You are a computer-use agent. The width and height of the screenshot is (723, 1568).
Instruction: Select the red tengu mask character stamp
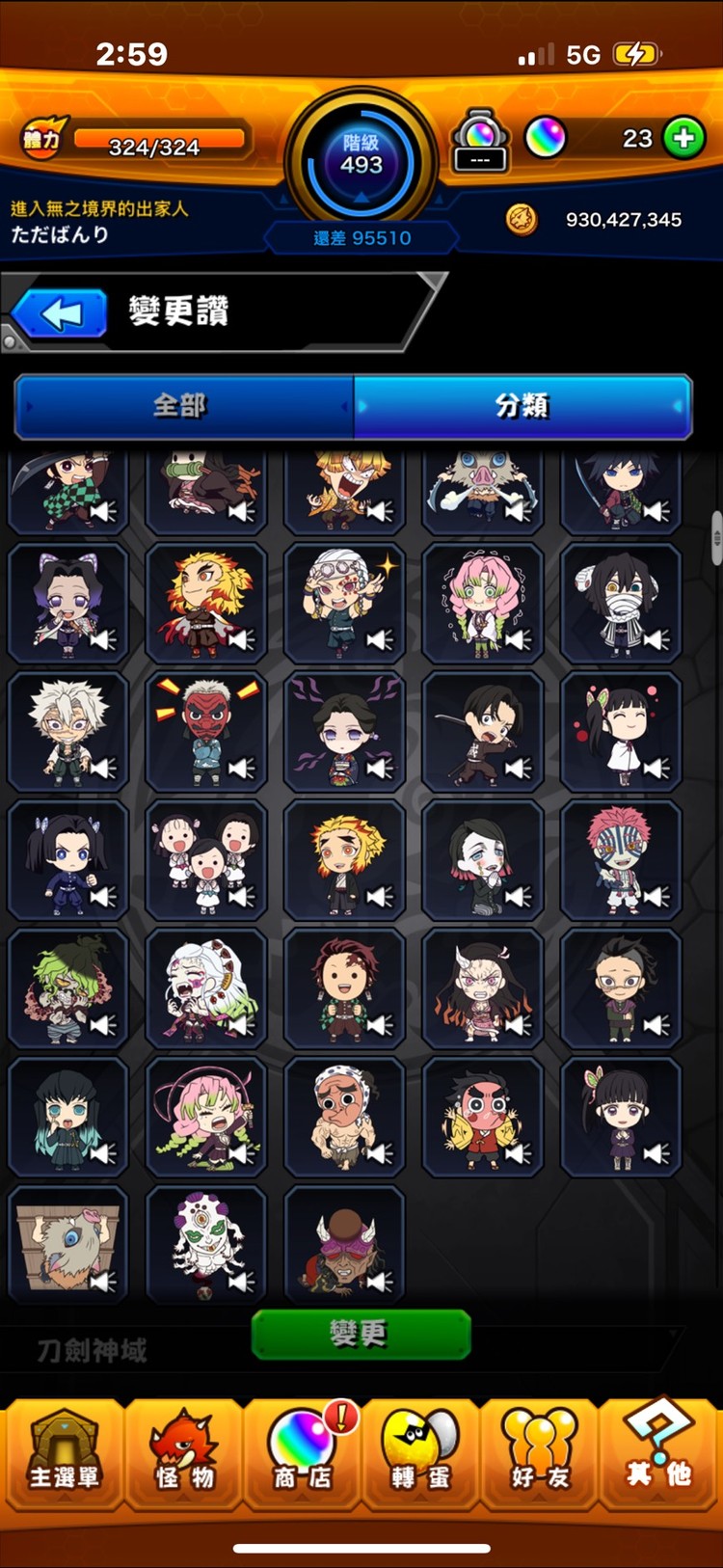tap(205, 731)
